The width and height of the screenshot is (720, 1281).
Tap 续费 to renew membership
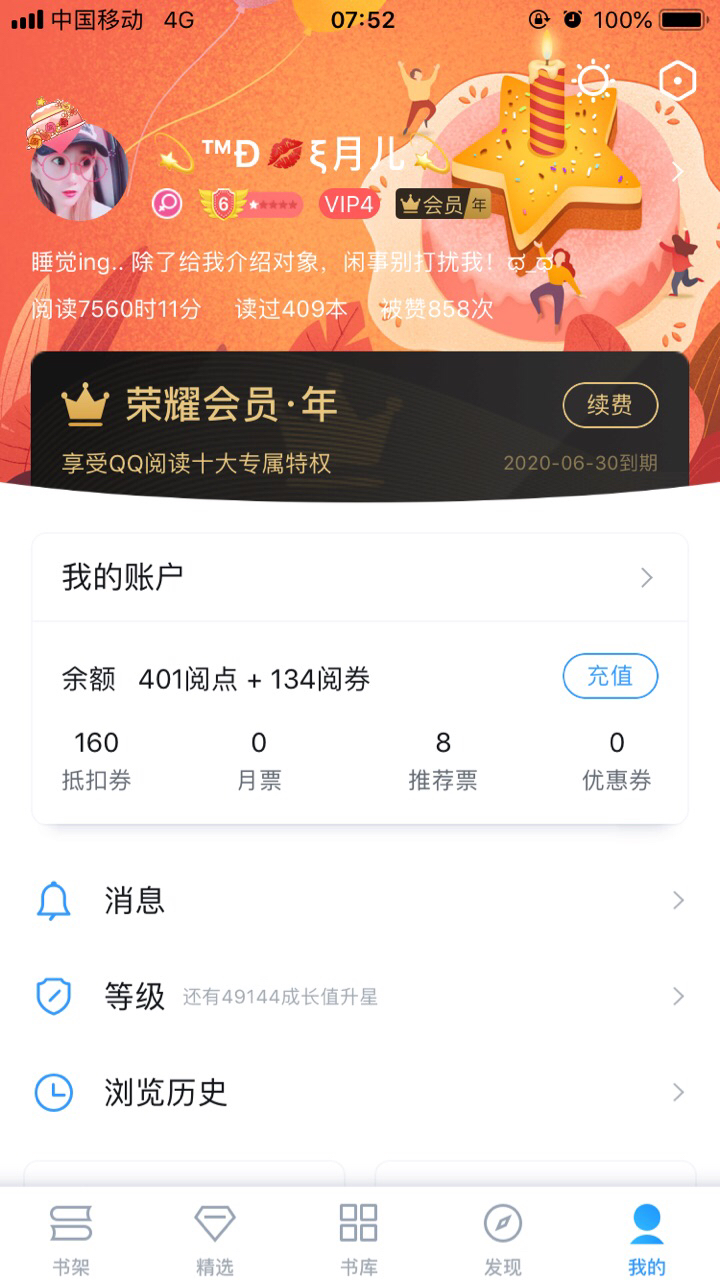(x=610, y=405)
